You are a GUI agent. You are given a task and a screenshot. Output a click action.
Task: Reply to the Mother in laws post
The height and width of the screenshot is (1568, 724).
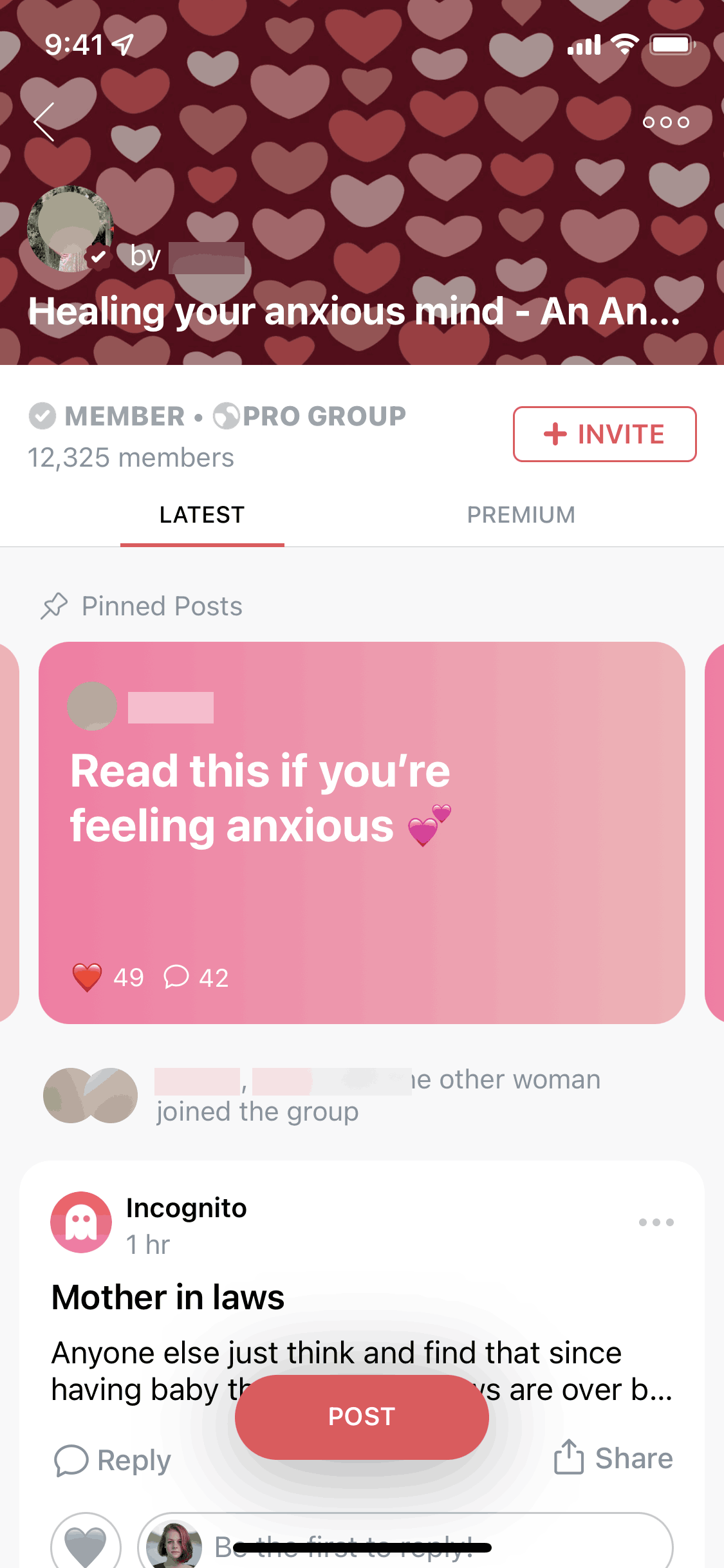(x=113, y=1460)
